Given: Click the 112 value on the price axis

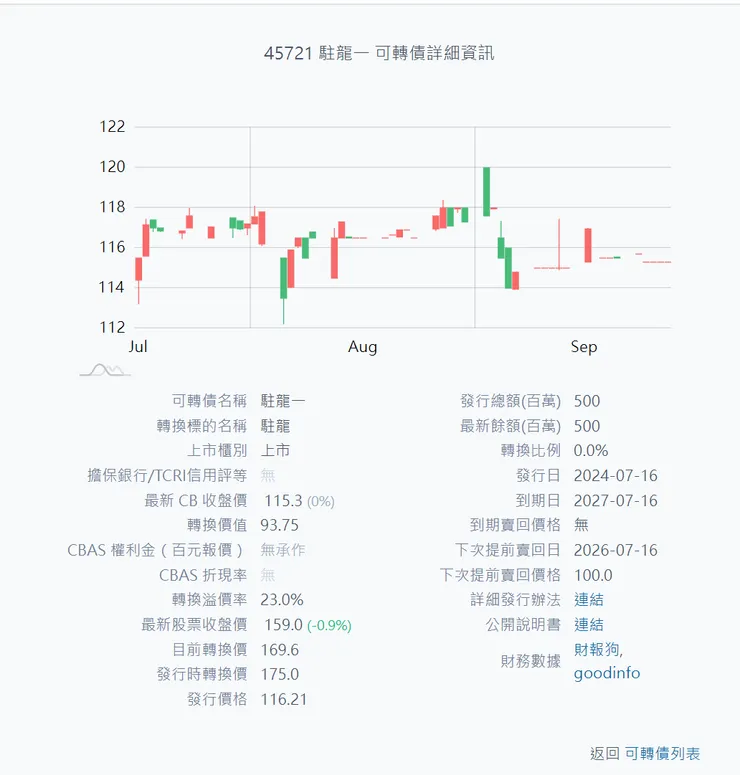Looking at the screenshot, I should (x=113, y=327).
